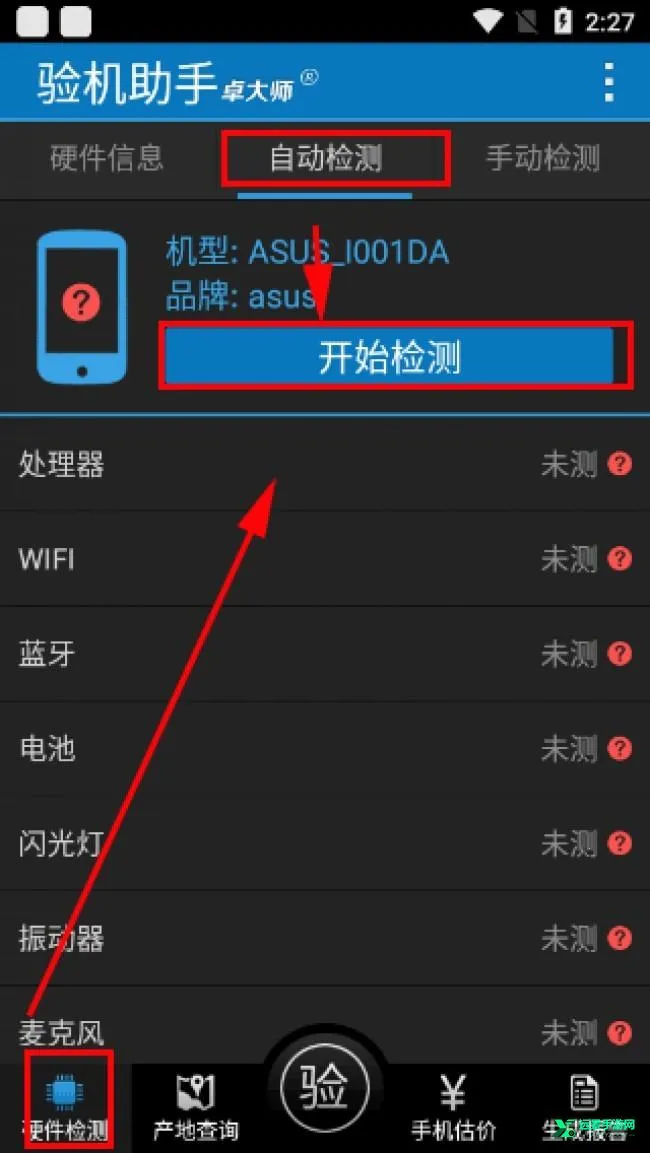Open the 闪光灯 test row
The image size is (650, 1153).
[325, 843]
